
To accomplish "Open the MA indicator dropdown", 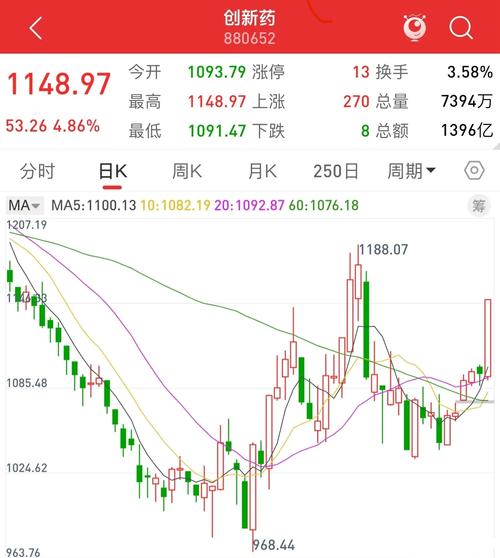I will pyautogui.click(x=24, y=205).
